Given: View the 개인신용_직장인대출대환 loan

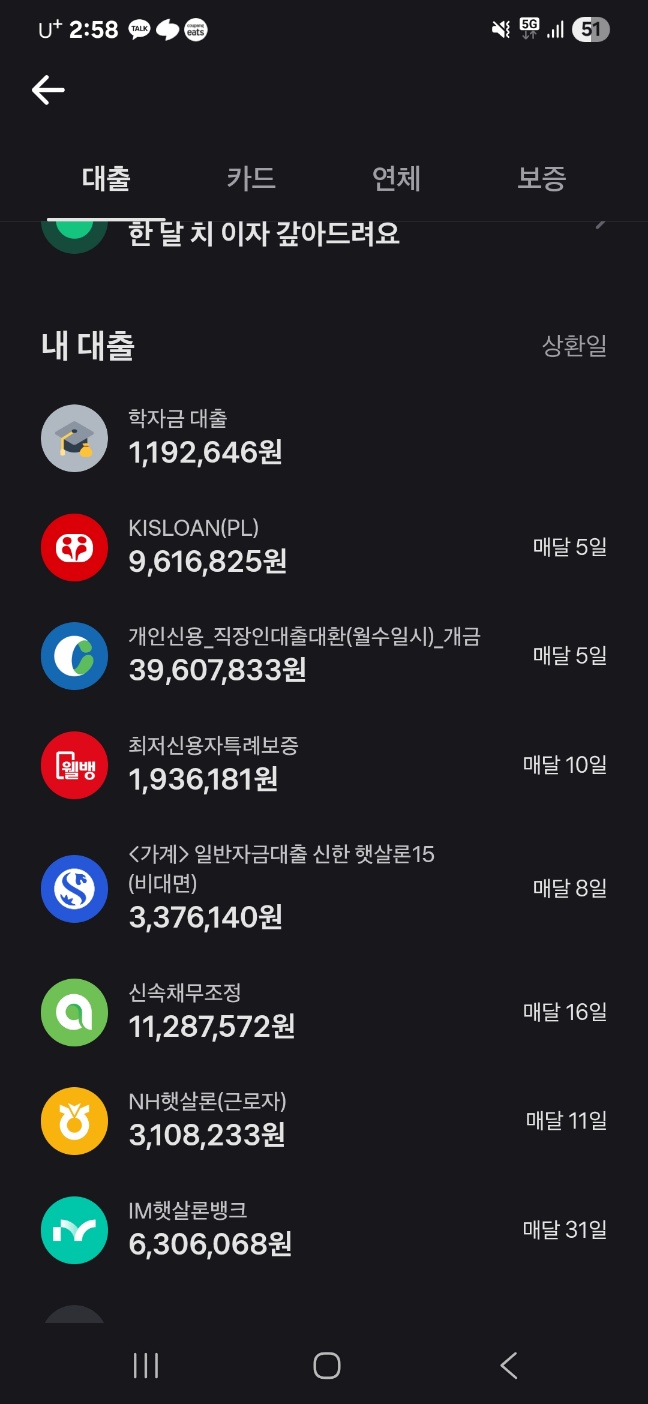Looking at the screenshot, I should (324, 656).
